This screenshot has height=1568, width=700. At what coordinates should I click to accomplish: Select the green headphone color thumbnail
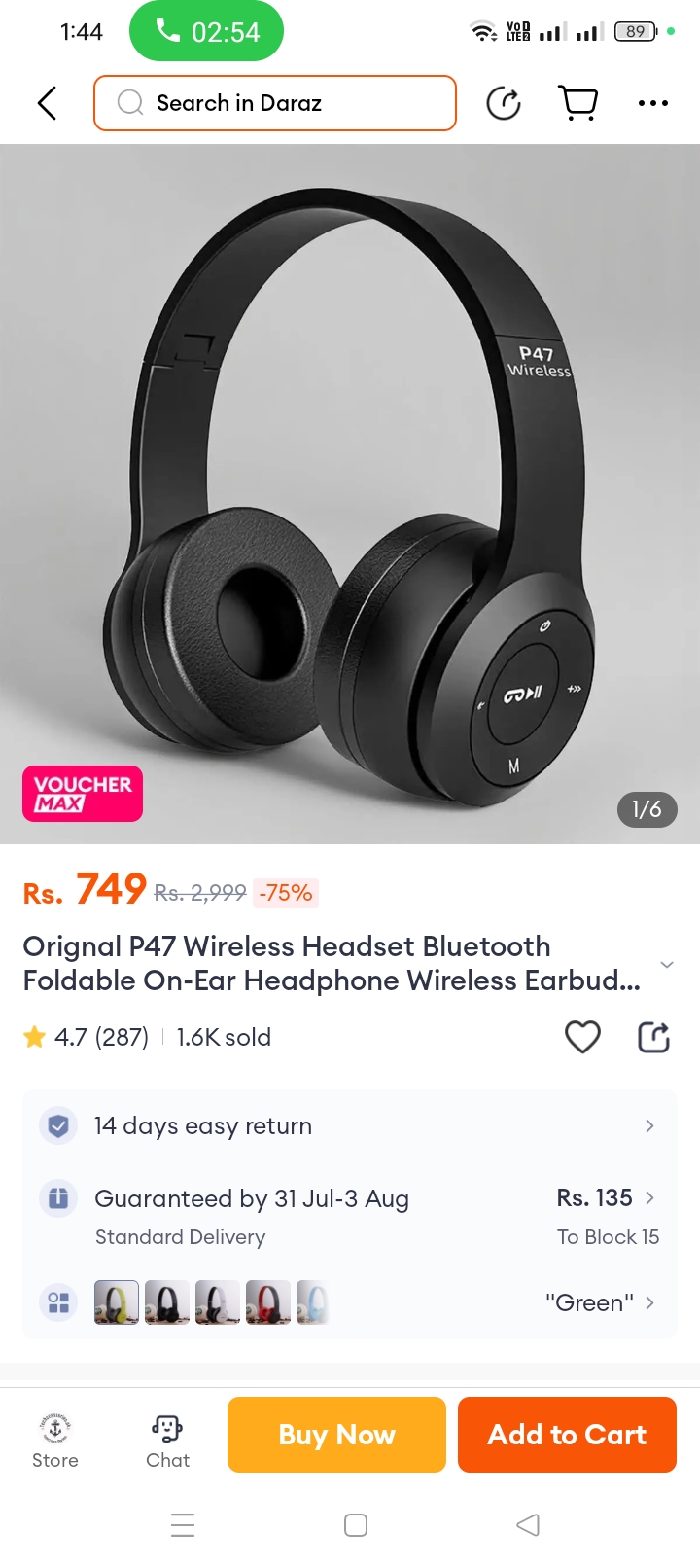[117, 1302]
